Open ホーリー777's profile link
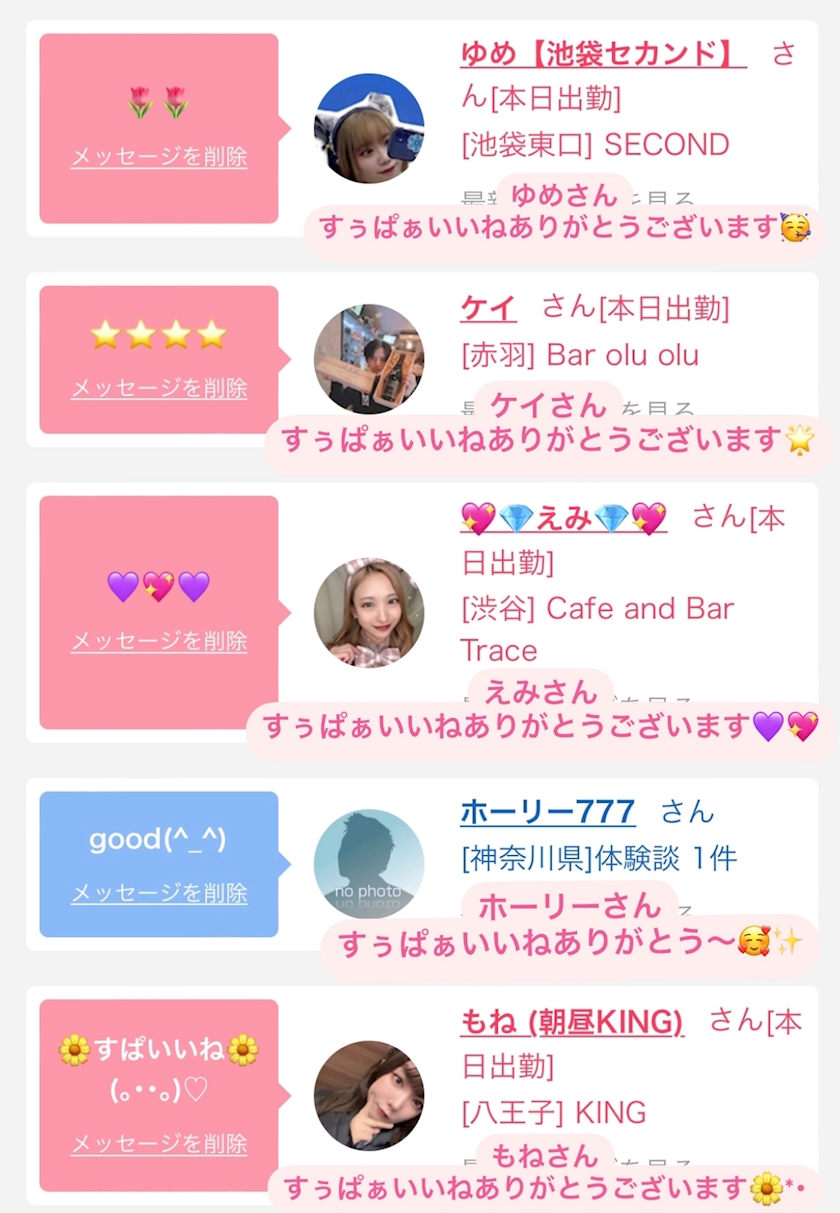The height and width of the screenshot is (1213, 840). (547, 811)
